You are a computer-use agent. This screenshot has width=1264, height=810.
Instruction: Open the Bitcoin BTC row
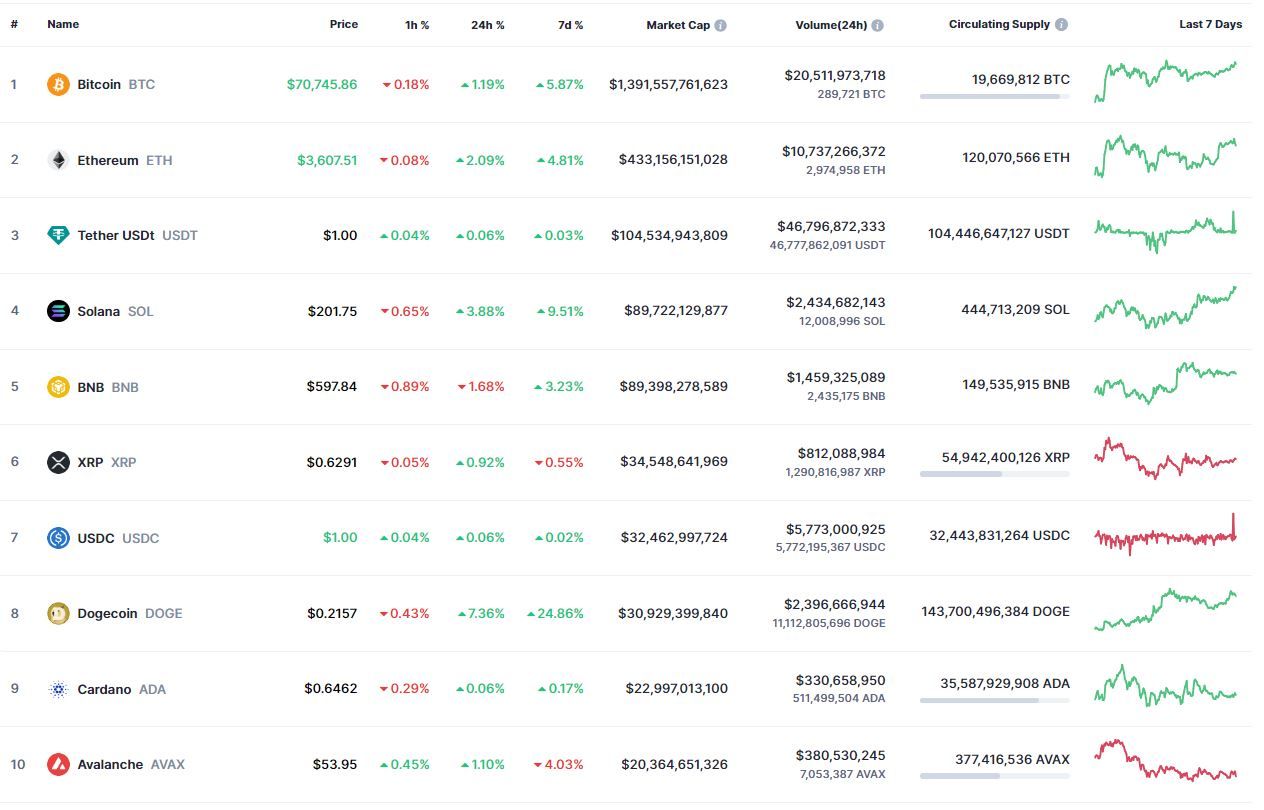click(98, 85)
